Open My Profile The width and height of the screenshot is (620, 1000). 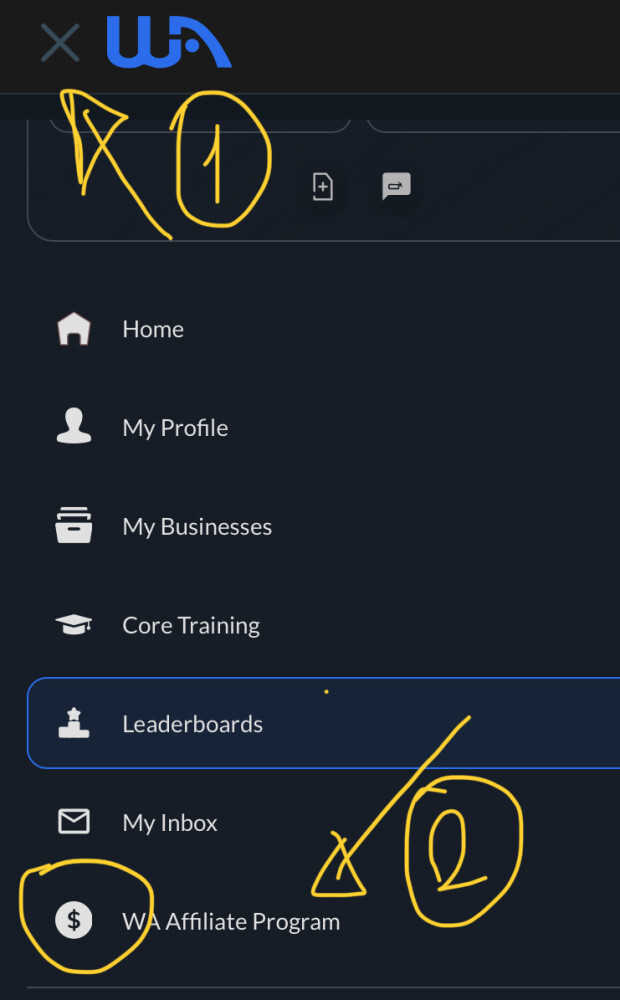click(175, 428)
